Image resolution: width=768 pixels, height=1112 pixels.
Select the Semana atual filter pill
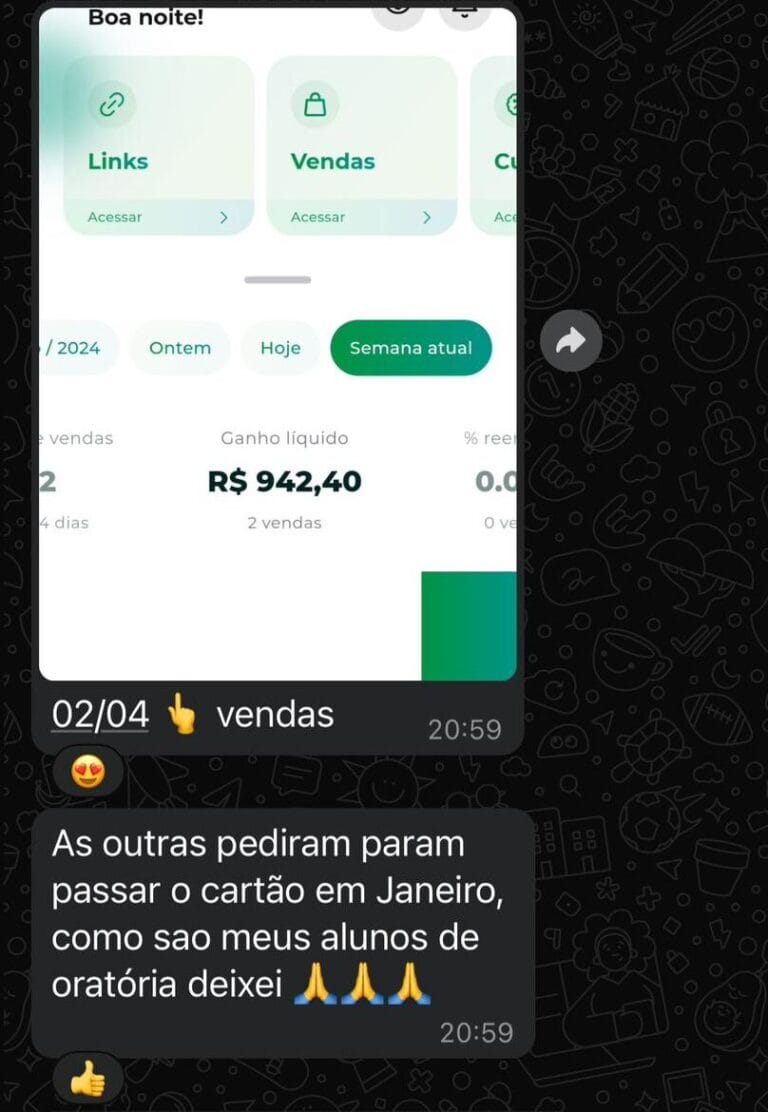410,348
